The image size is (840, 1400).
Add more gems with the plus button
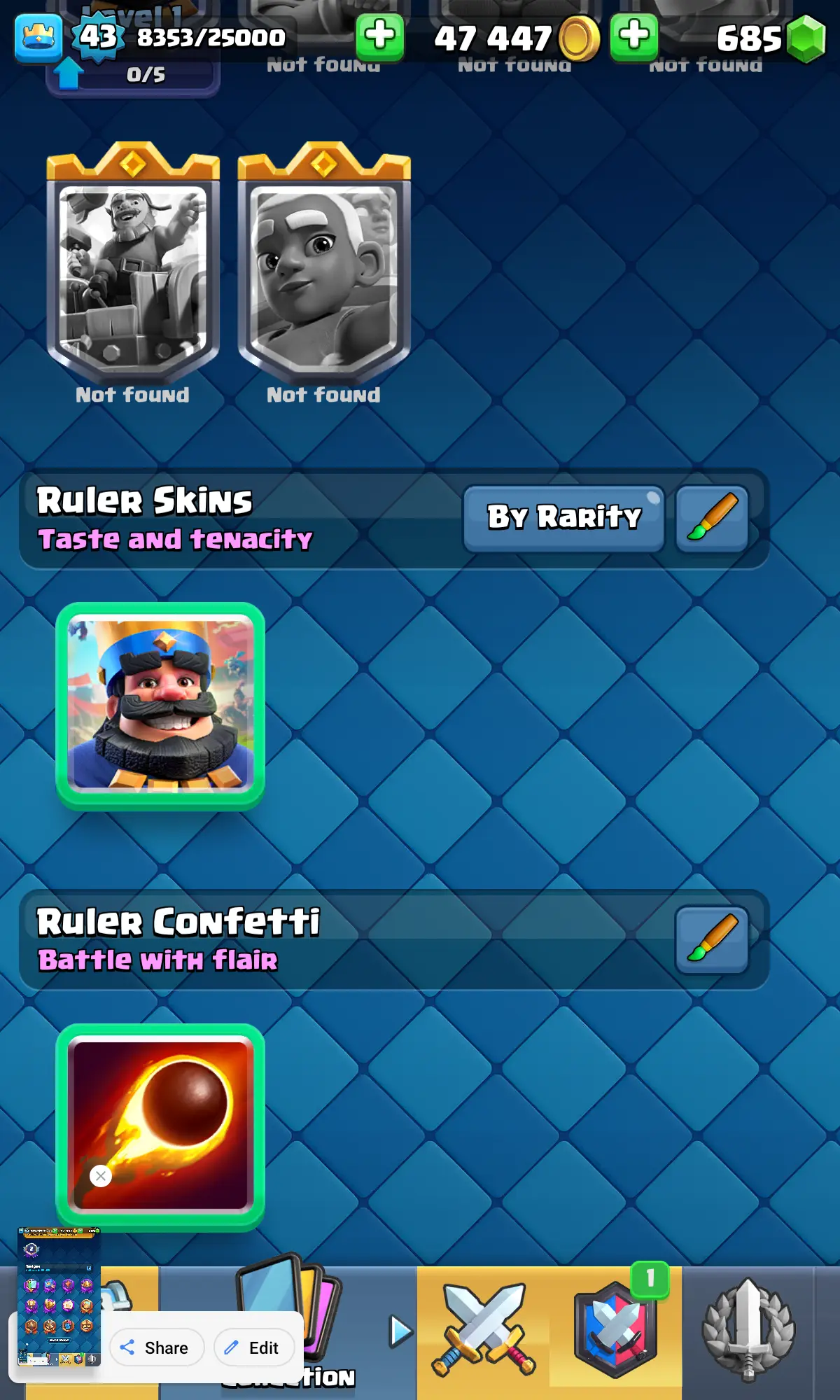click(634, 35)
